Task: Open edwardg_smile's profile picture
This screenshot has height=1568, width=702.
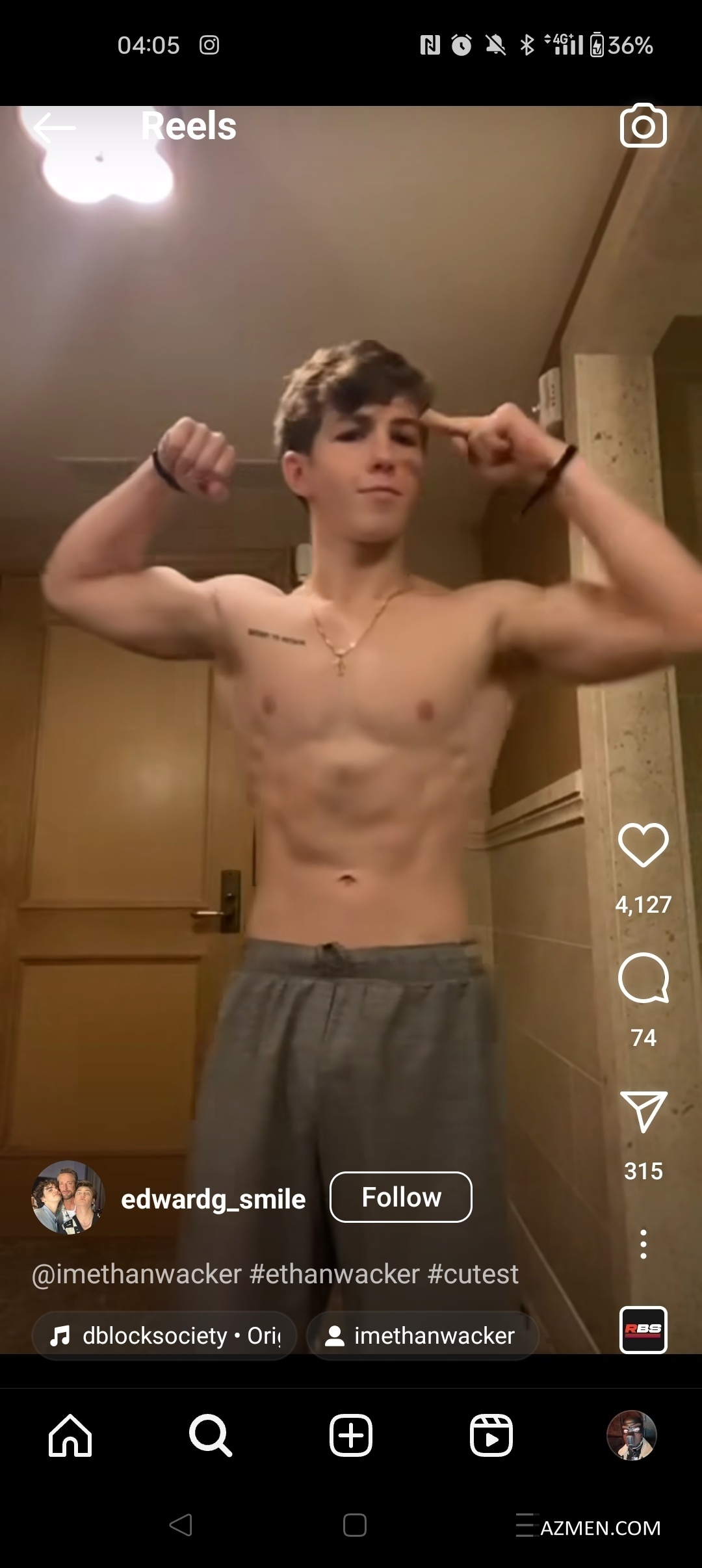Action: pos(68,1197)
